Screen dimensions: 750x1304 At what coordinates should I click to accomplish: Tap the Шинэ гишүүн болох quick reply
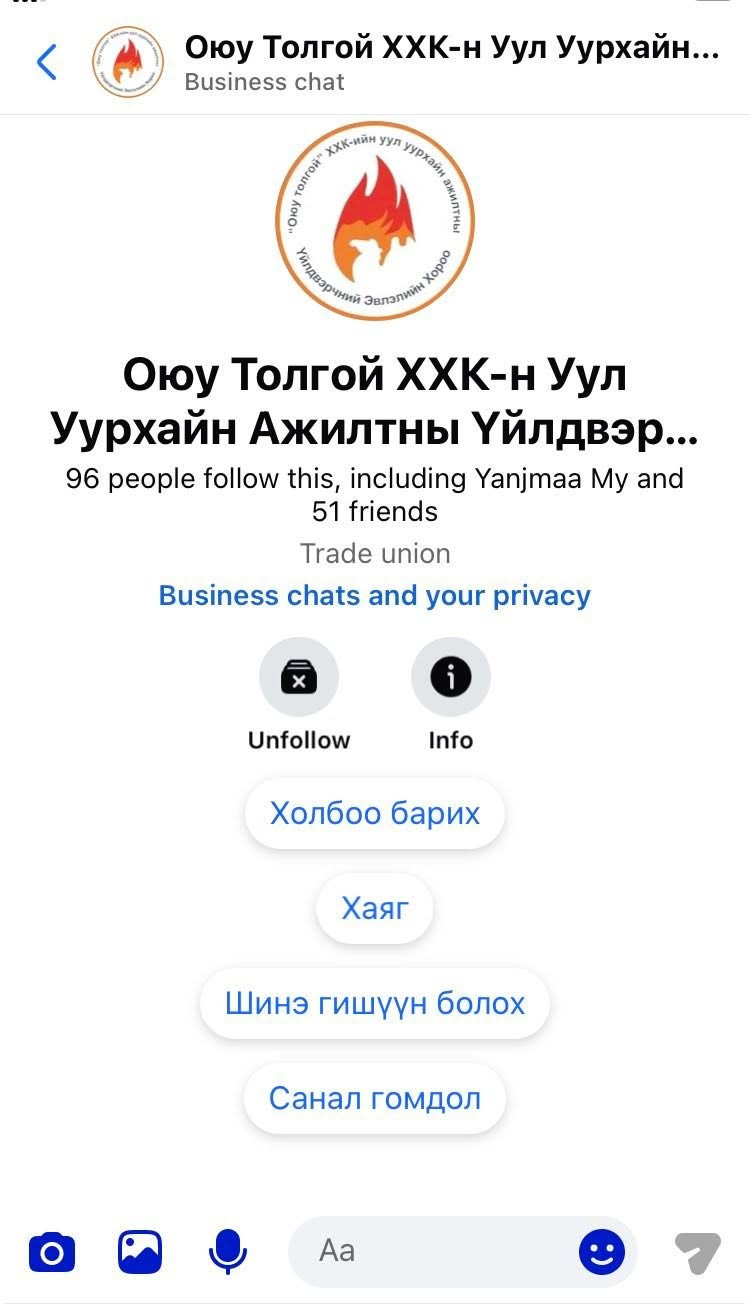[x=375, y=1003]
